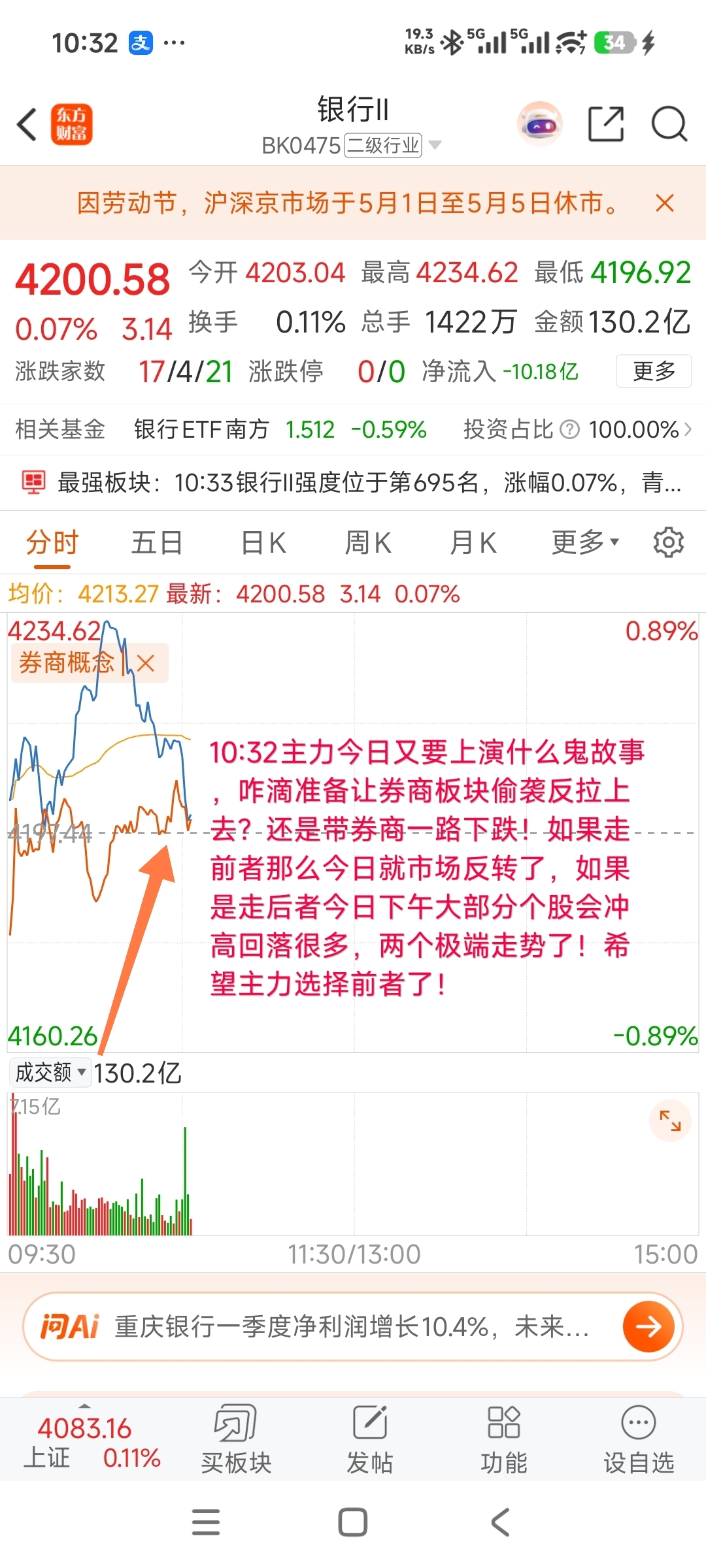The height and width of the screenshot is (1568, 706).
Task: Open the AI robot assistant icon
Action: tap(540, 123)
